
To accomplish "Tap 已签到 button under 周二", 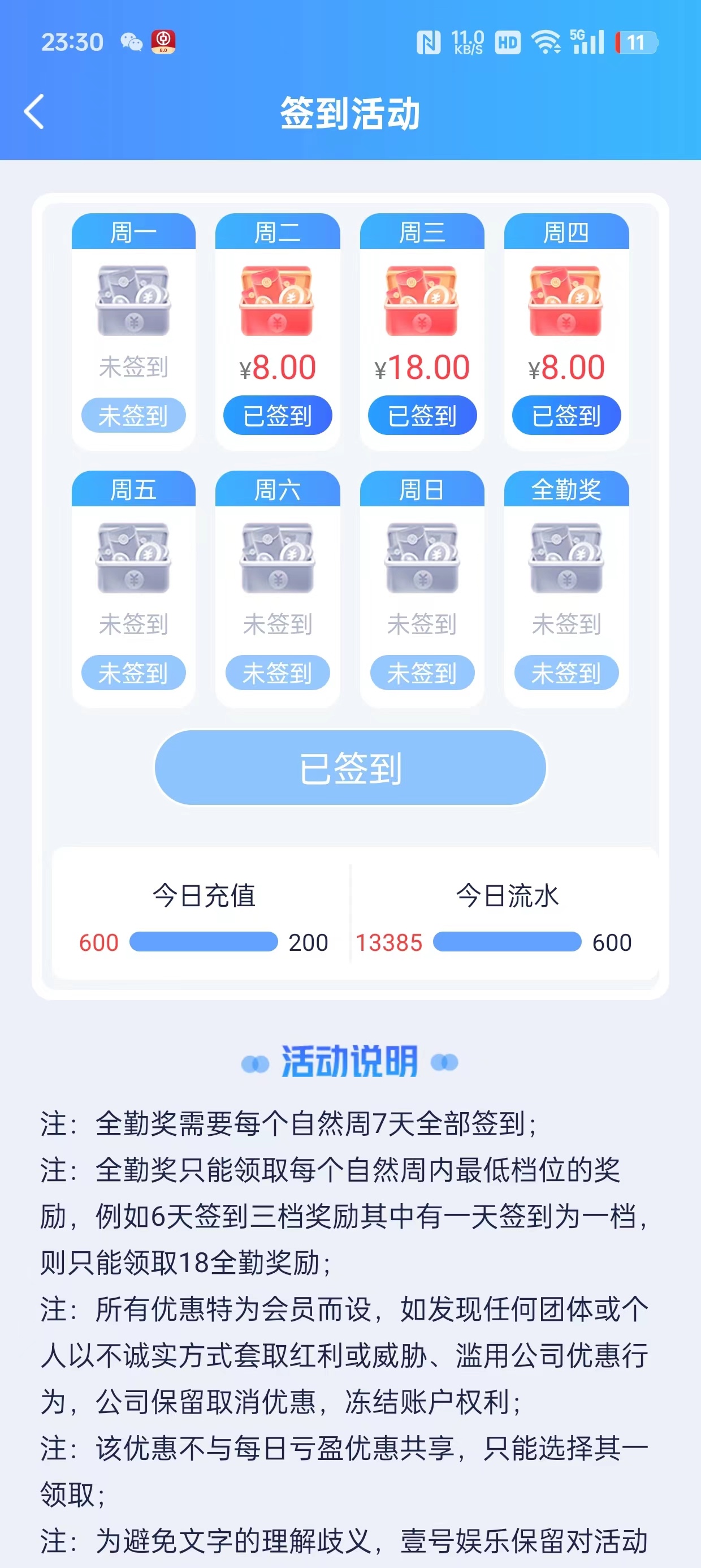I will click(278, 416).
